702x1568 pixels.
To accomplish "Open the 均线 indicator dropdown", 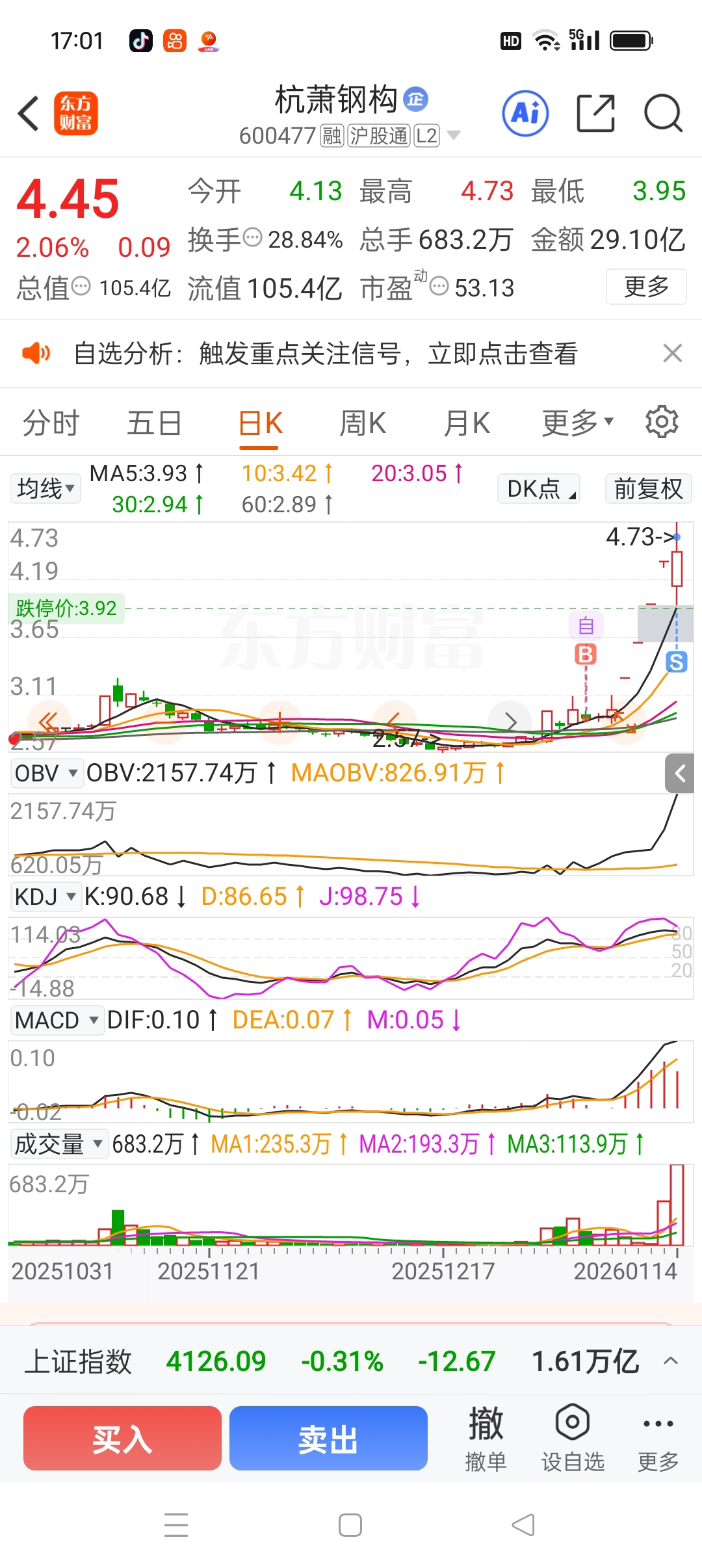I will (45, 488).
